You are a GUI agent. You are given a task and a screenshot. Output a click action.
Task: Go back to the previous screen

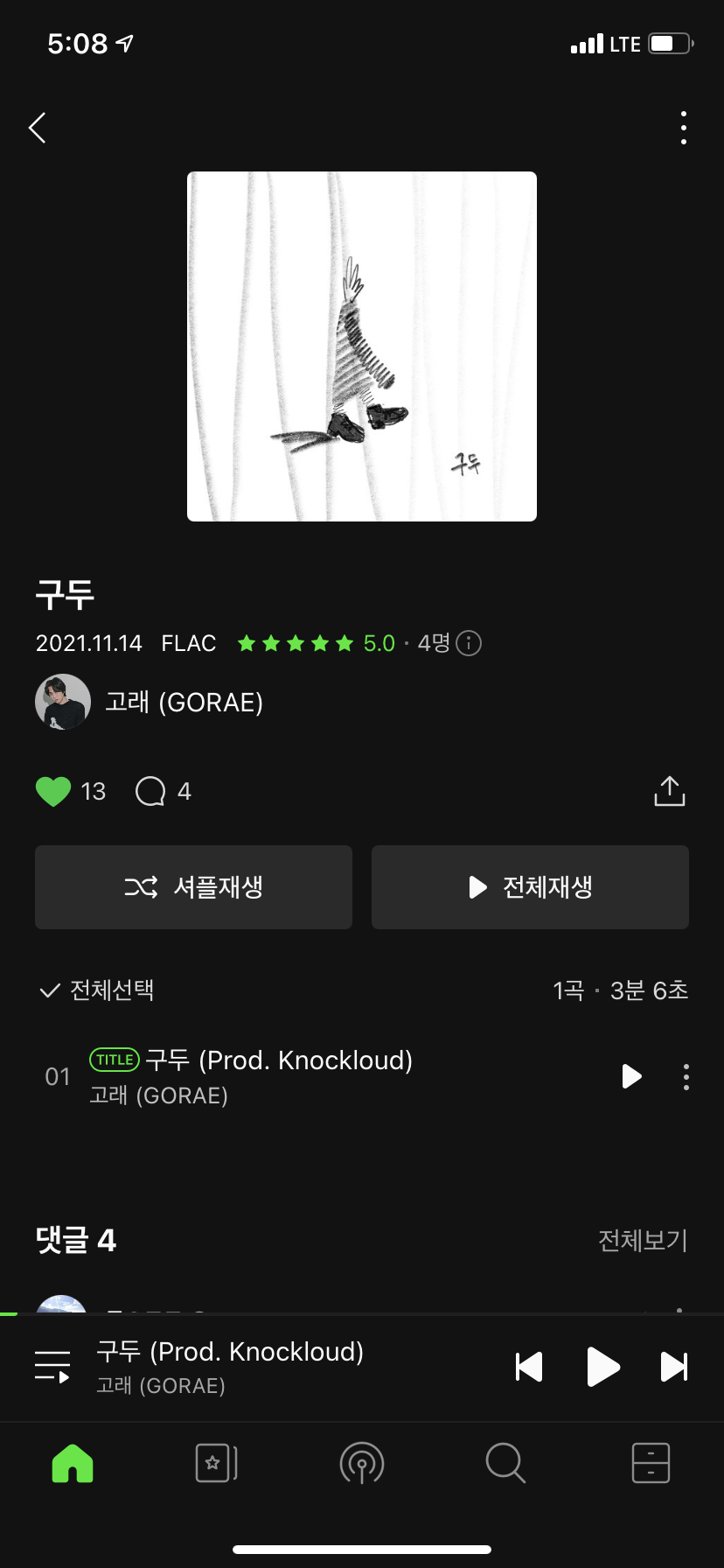38,128
